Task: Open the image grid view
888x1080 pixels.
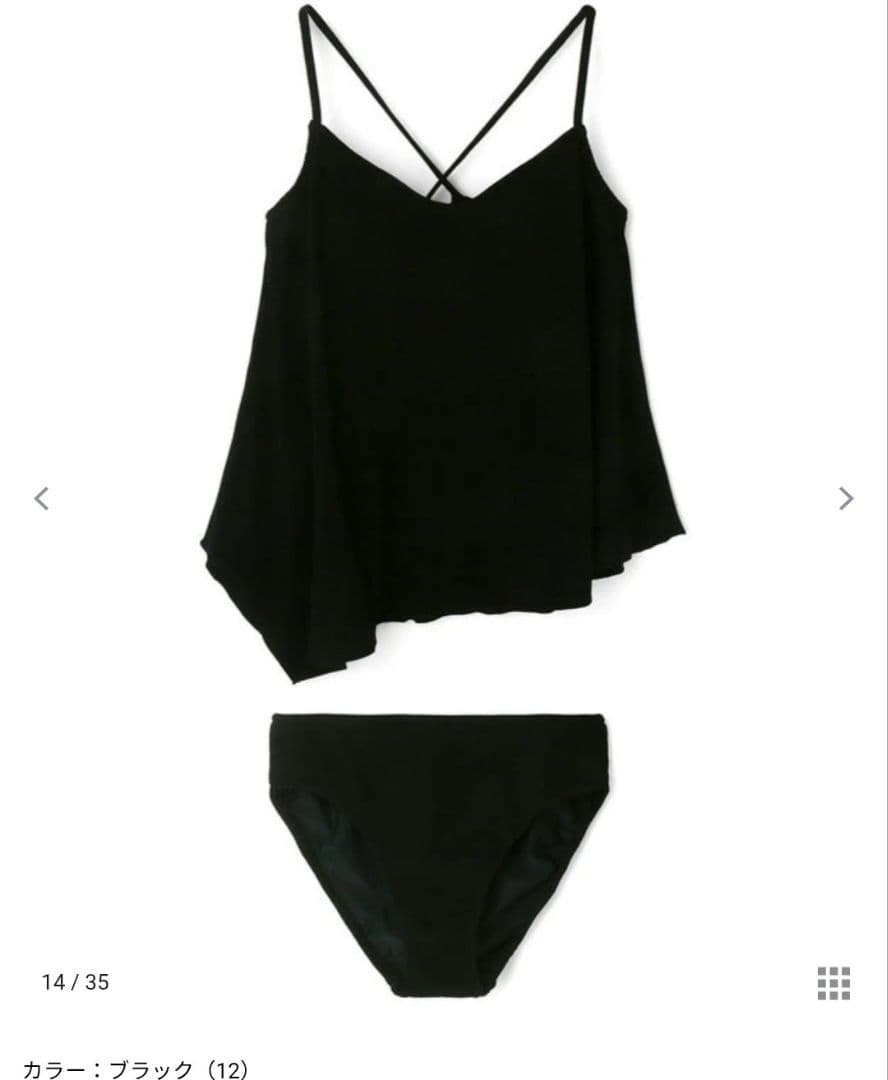Action: (x=833, y=983)
